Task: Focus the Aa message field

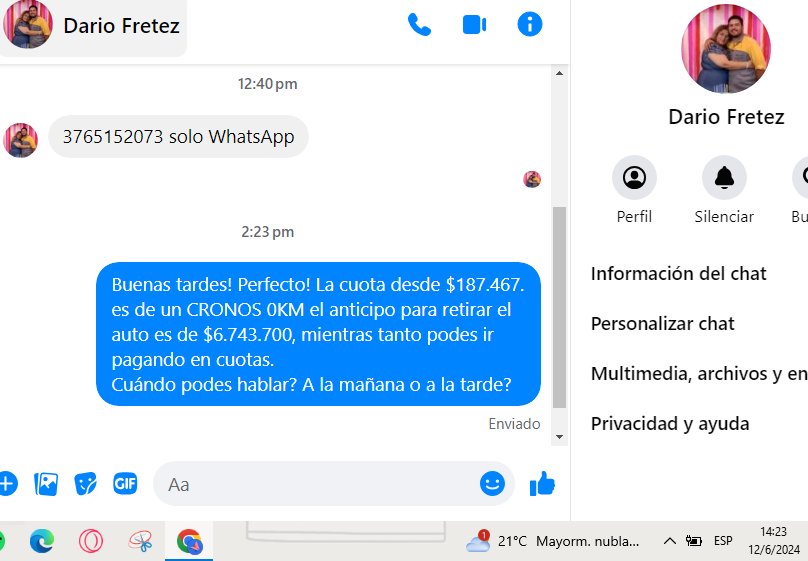Action: click(x=320, y=484)
